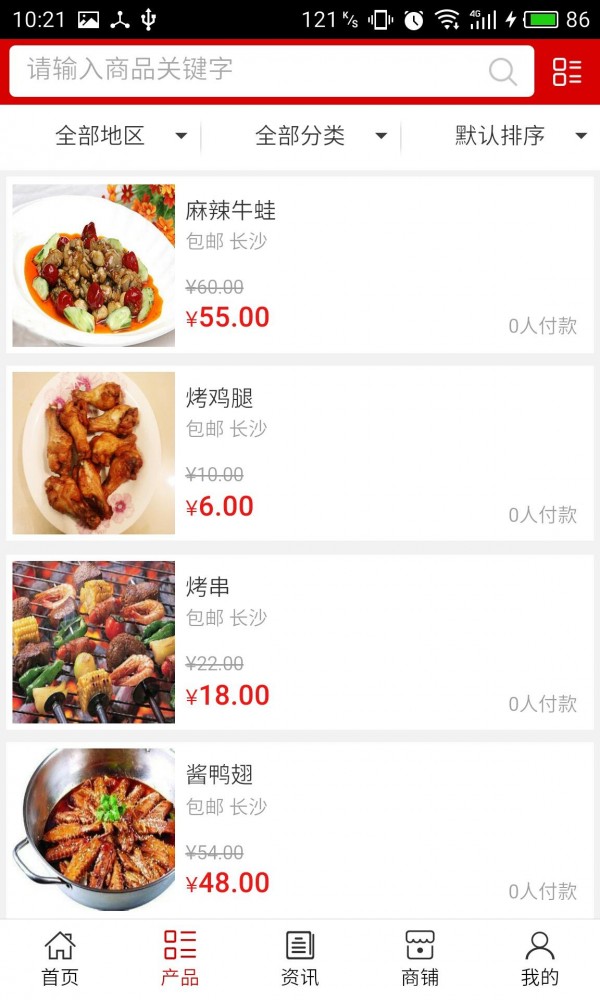Switch to the 我的 profile tab
The width and height of the screenshot is (600, 1000).
540,959
